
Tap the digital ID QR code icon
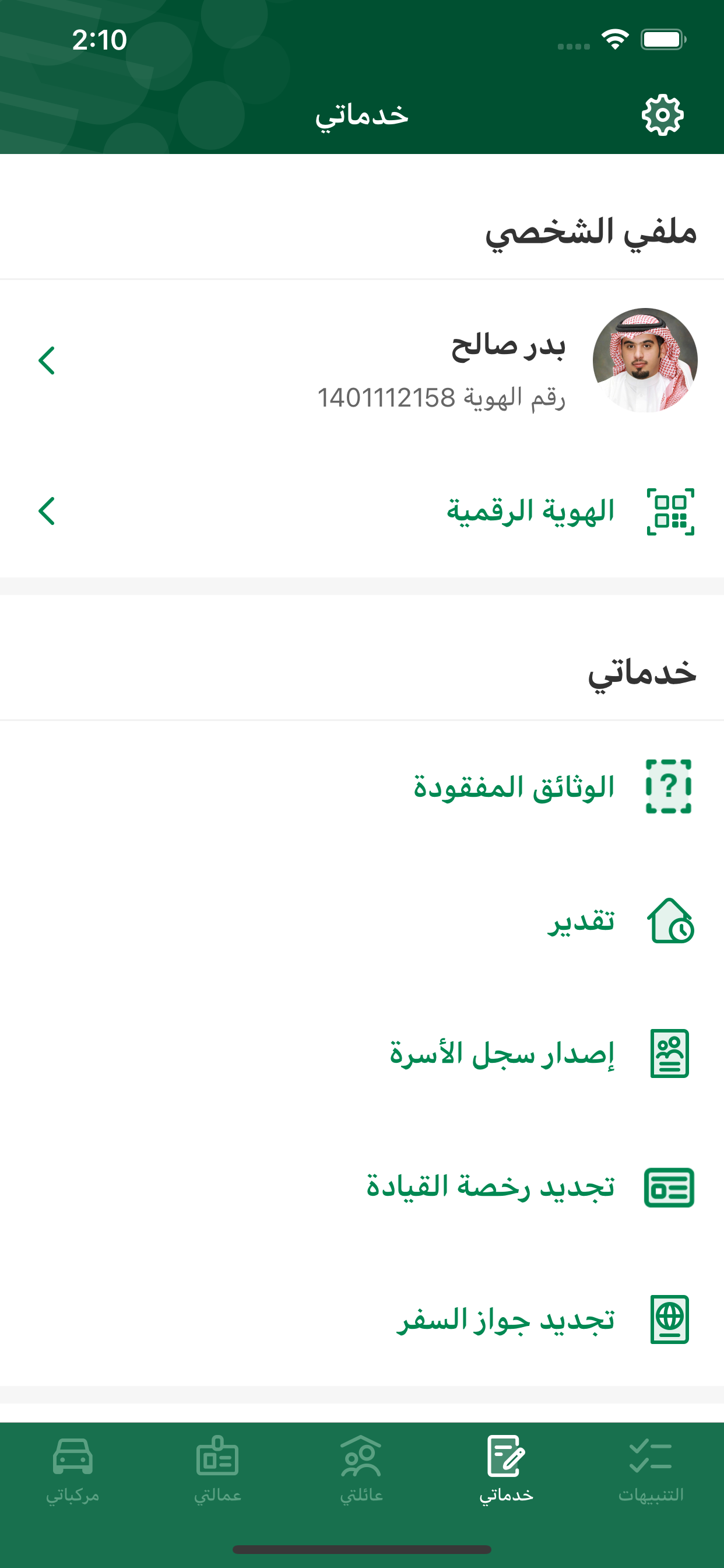[x=670, y=512]
